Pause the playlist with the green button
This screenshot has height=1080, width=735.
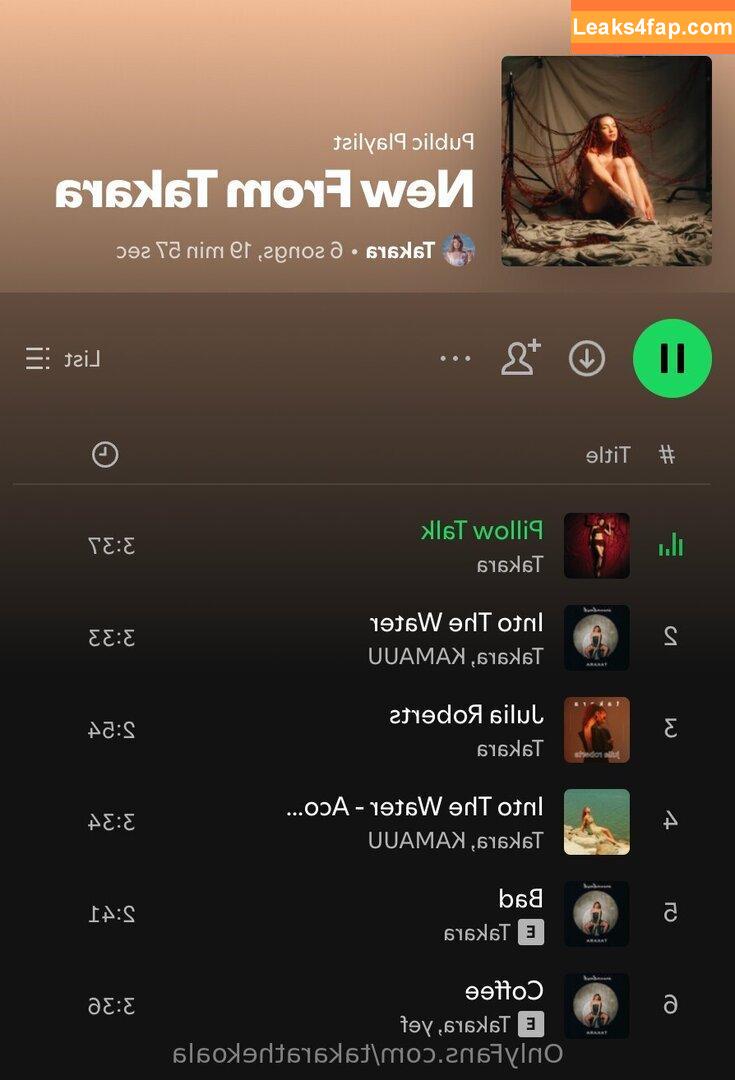point(672,358)
